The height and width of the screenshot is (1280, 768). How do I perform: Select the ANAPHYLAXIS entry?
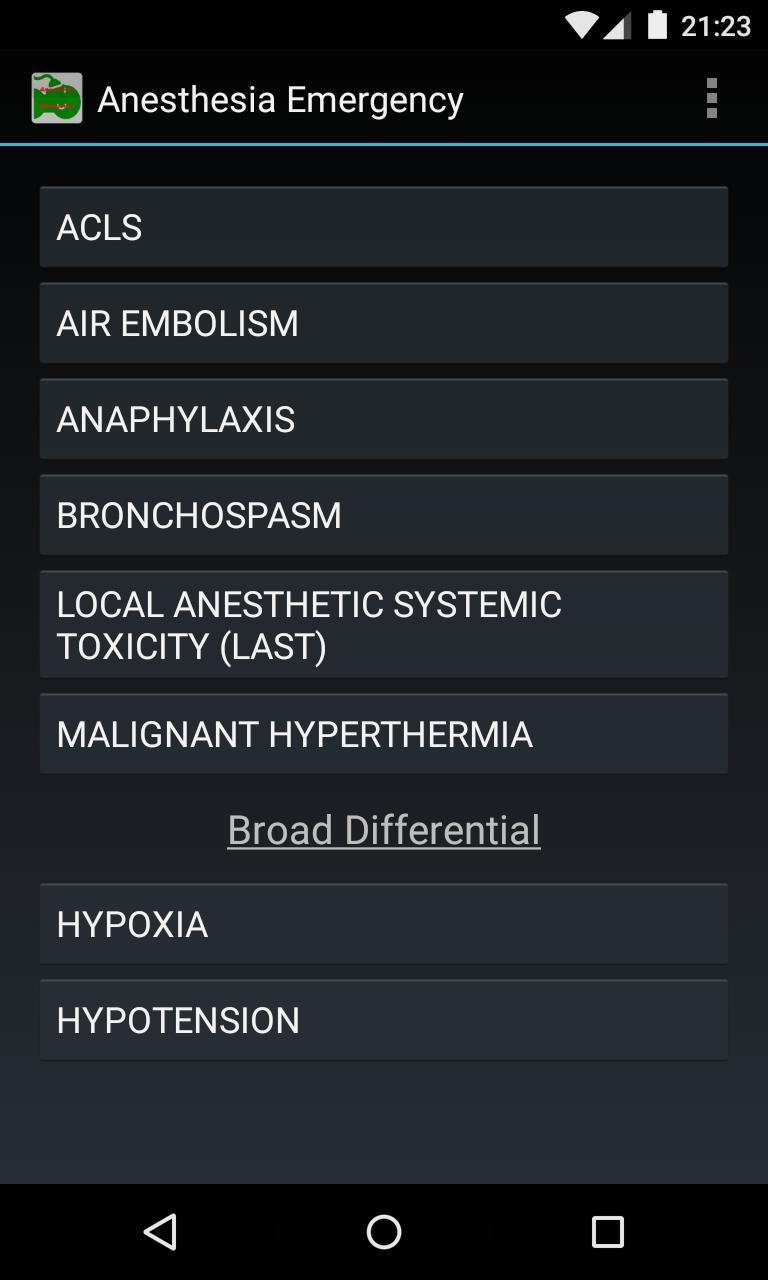[384, 418]
